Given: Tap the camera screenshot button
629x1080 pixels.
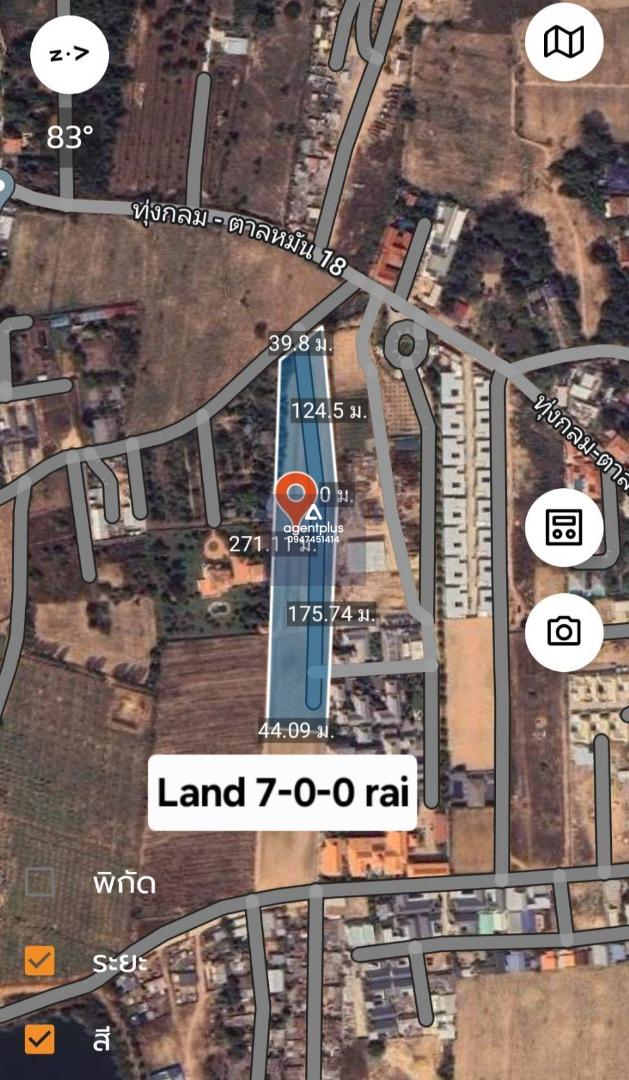Looking at the screenshot, I should click(x=563, y=631).
